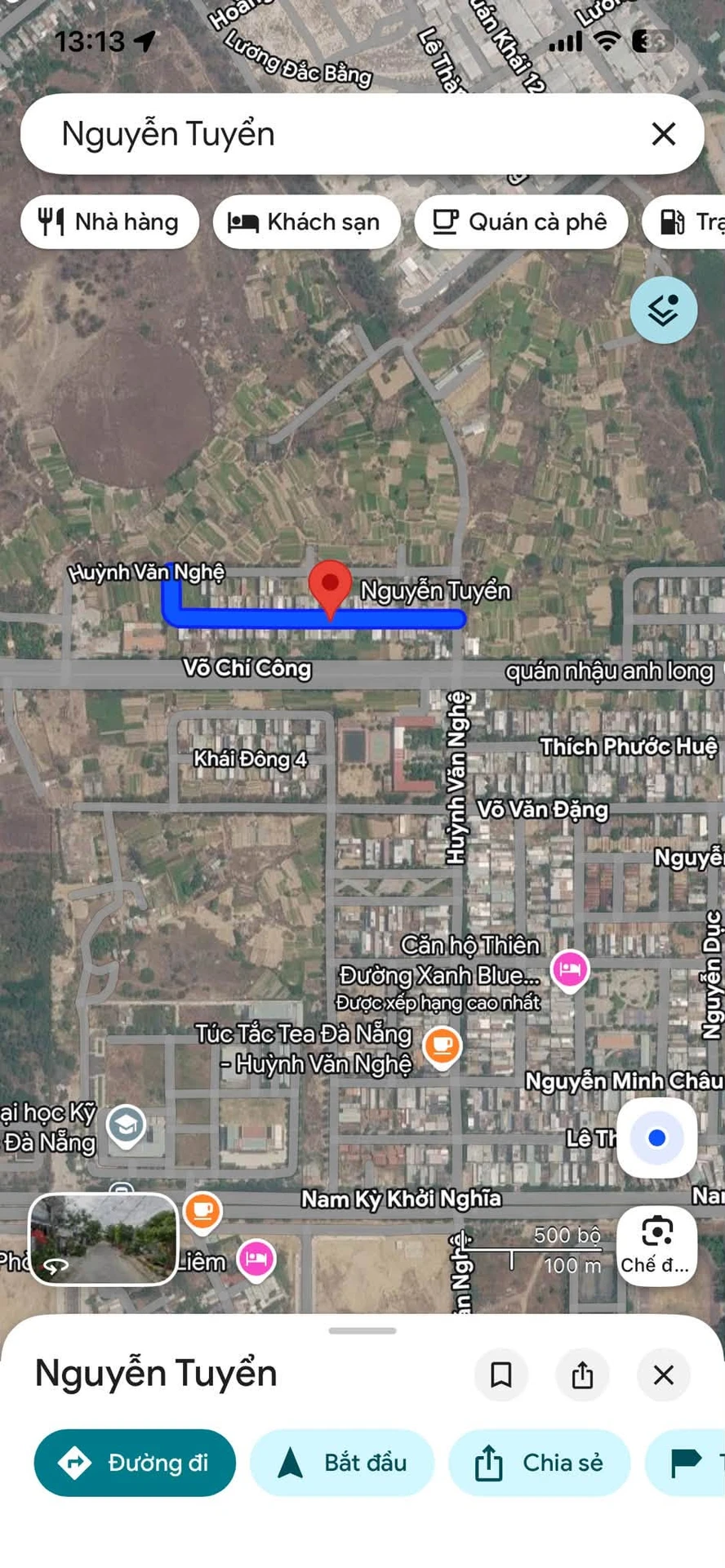725x1568 pixels.
Task: Open the Street View thumbnail
Action: point(103,1240)
